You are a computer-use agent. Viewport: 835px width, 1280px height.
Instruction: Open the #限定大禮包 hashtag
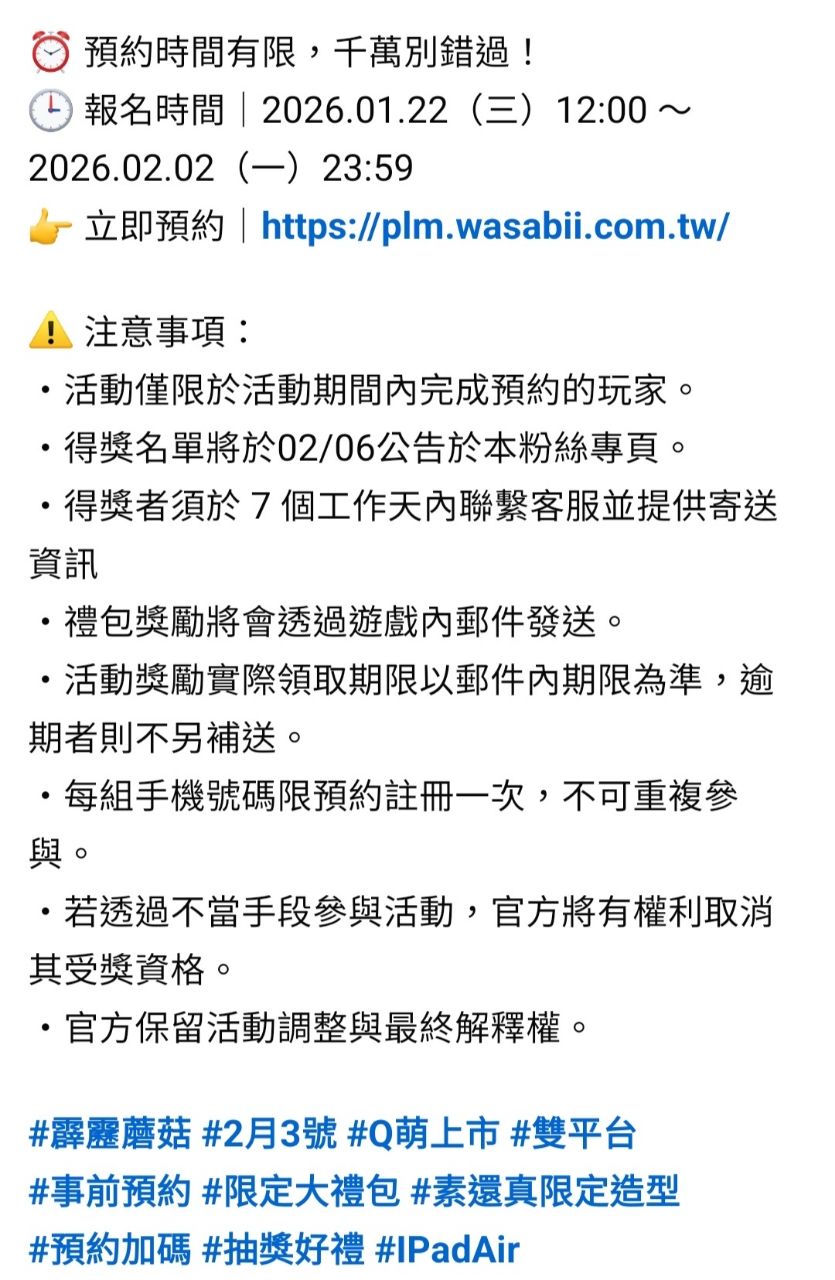coord(300,1192)
